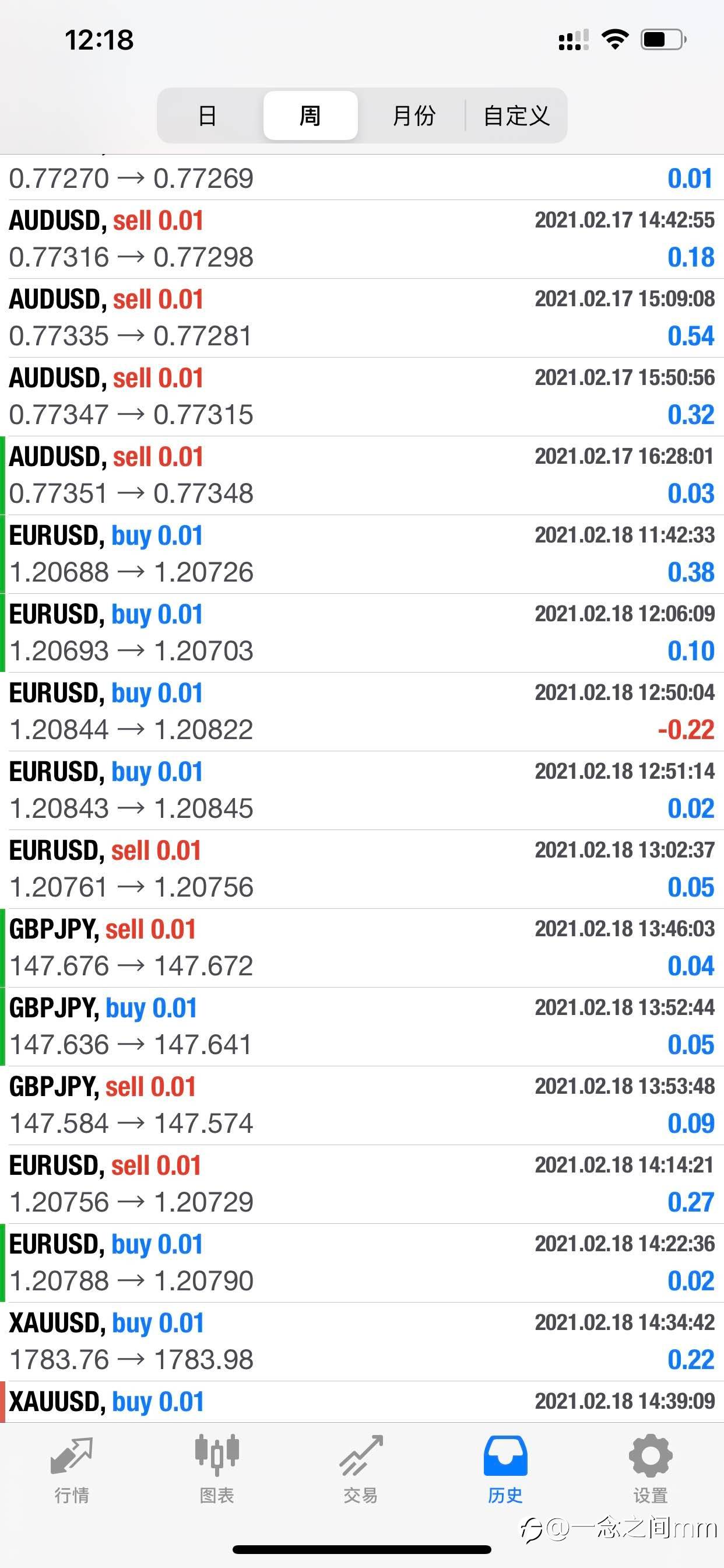Switch to the 月份 period filter
724x1568 pixels.
click(x=414, y=116)
